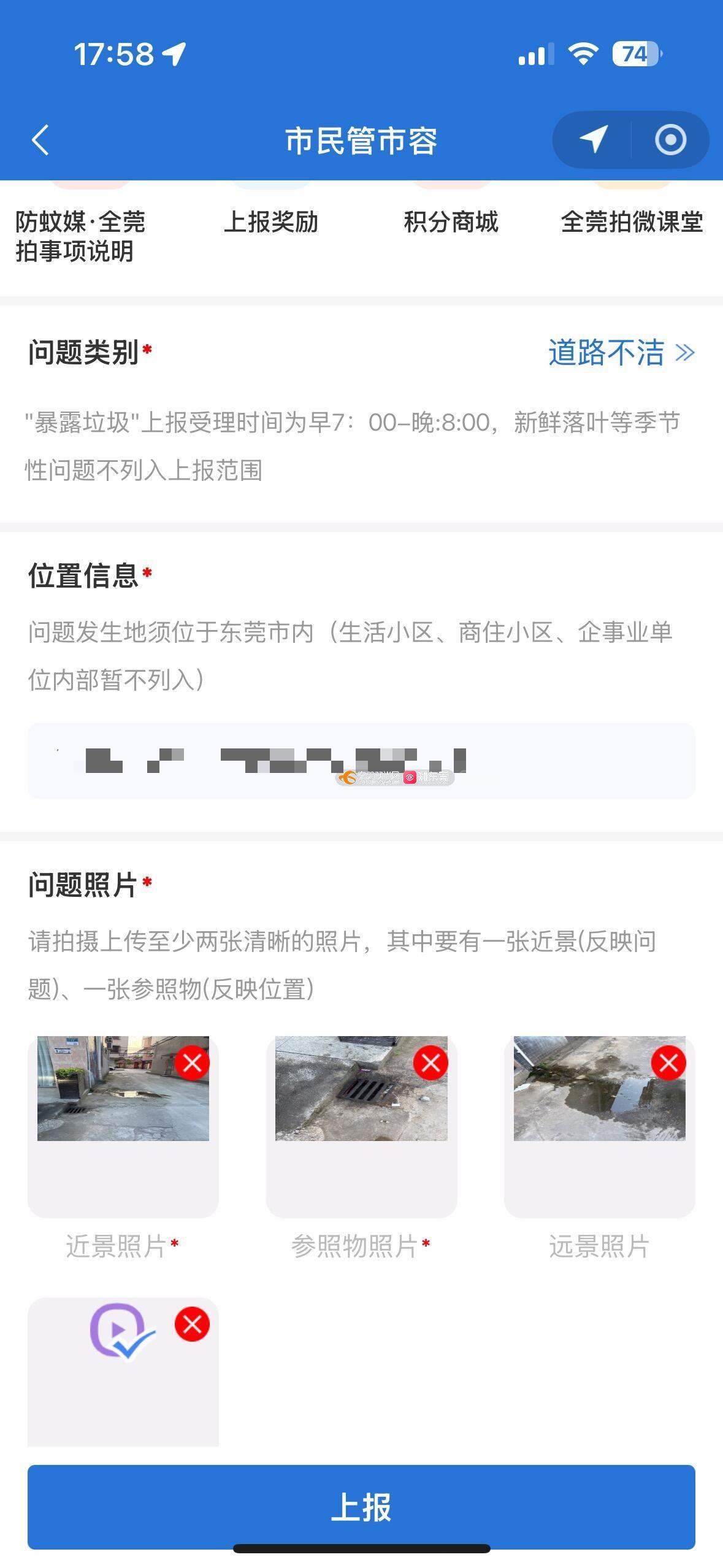The height and width of the screenshot is (1568, 723).
Task: Tap the location arrow icon in header
Action: pyautogui.click(x=593, y=140)
